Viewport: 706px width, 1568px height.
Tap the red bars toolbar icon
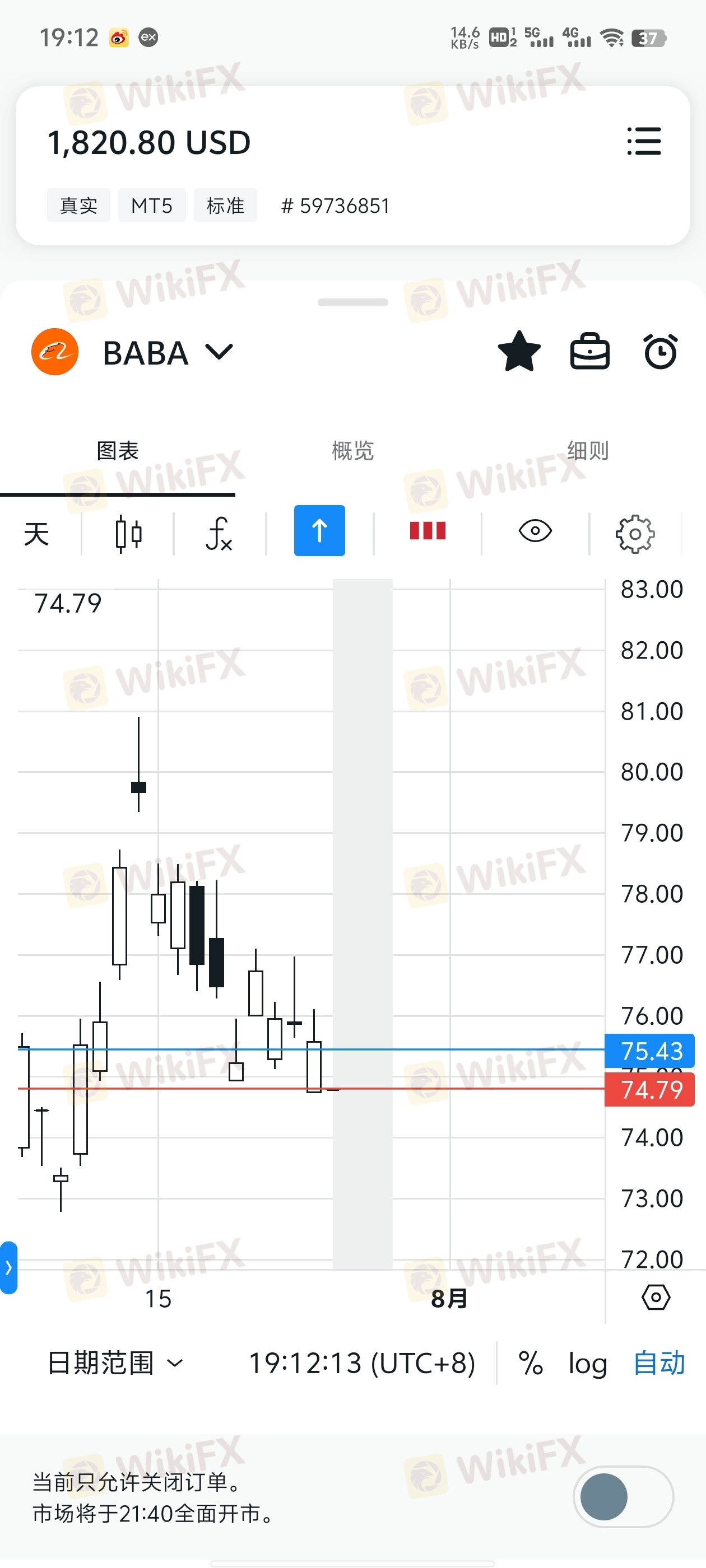click(x=427, y=531)
